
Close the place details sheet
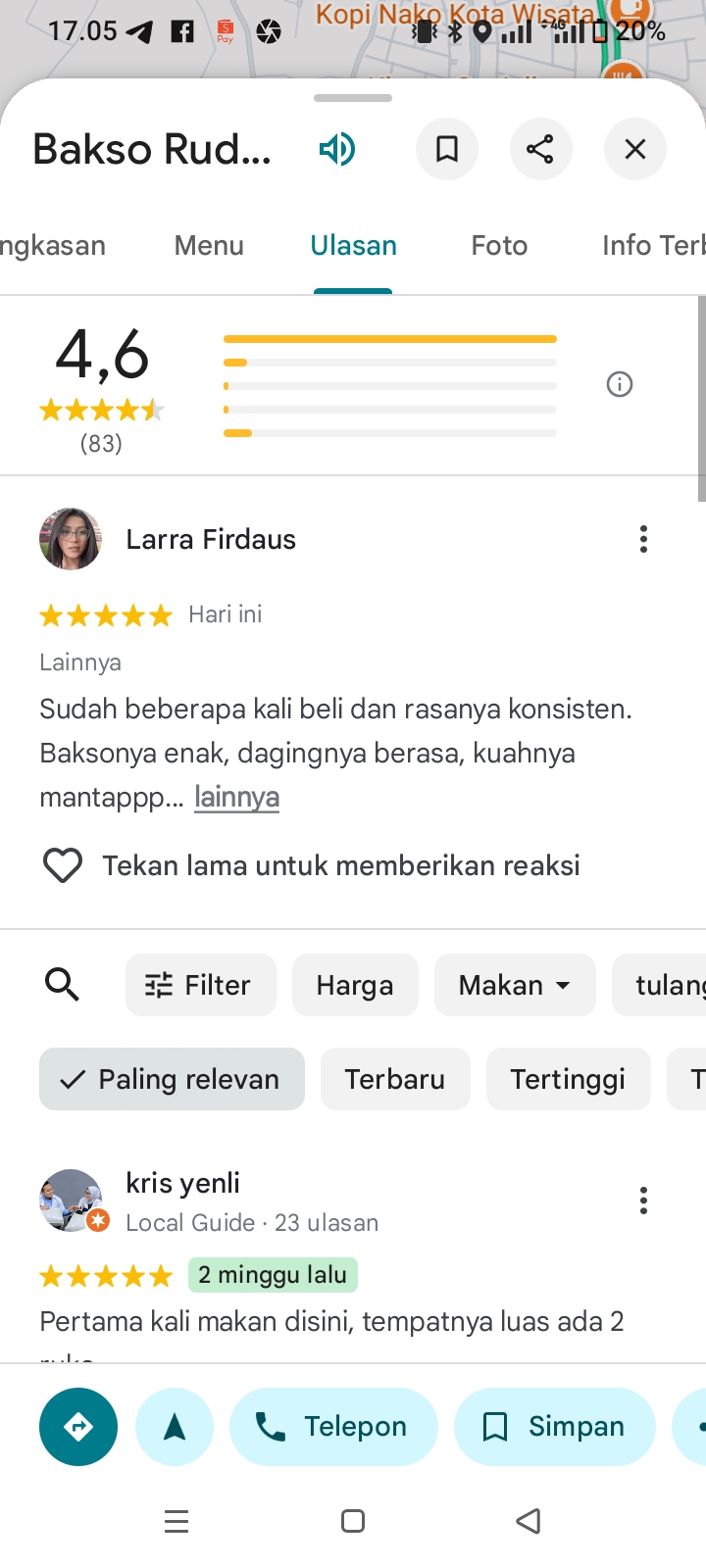coord(635,149)
